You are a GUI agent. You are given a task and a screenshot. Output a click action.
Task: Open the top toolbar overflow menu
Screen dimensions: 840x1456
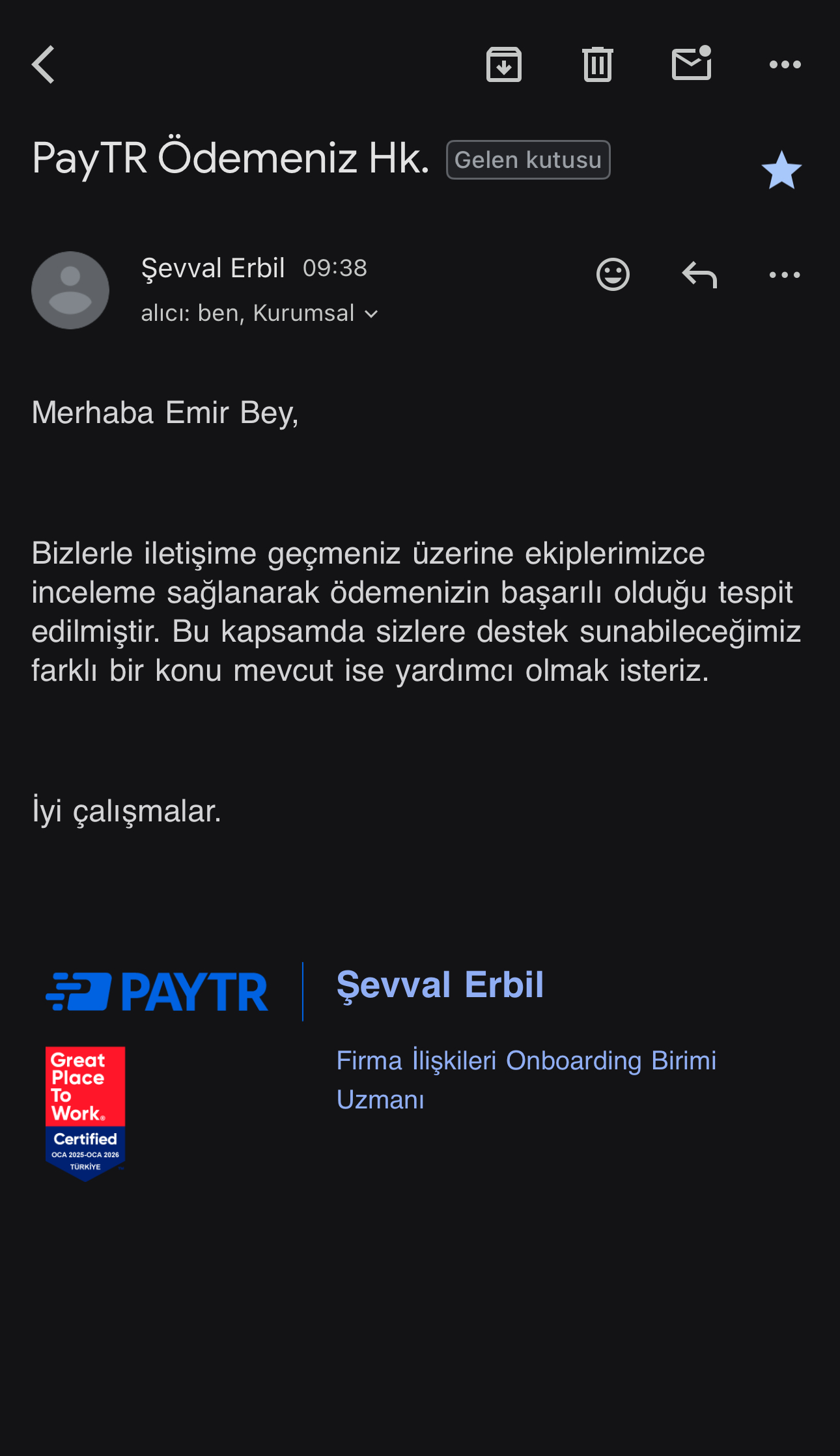click(785, 64)
